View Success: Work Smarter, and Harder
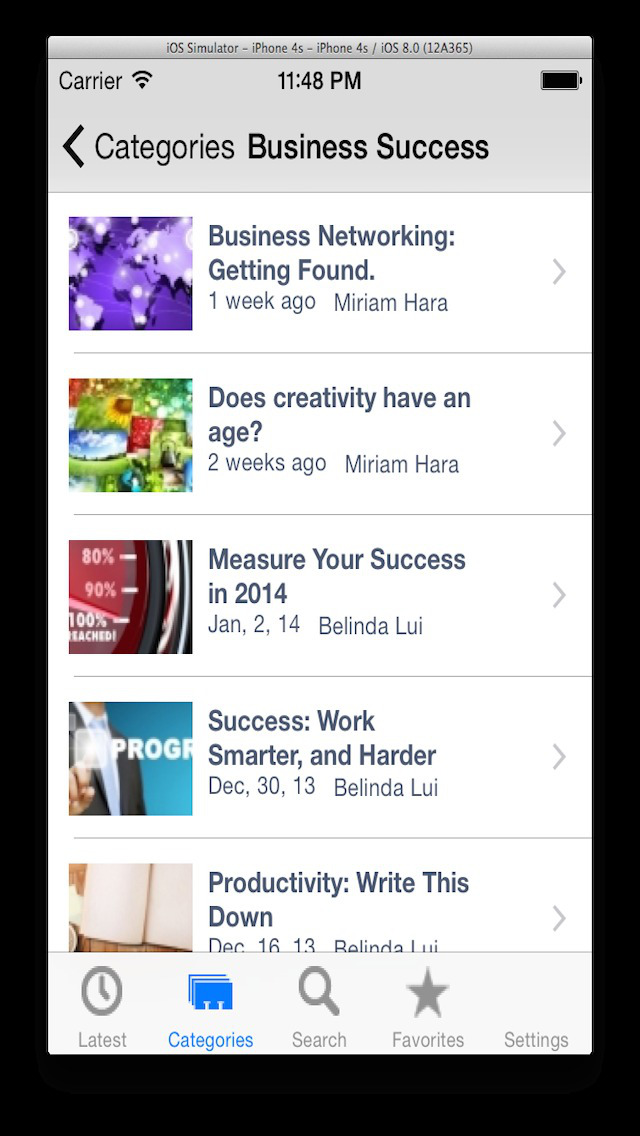Viewport: 640px width, 1136px height. coord(330,757)
